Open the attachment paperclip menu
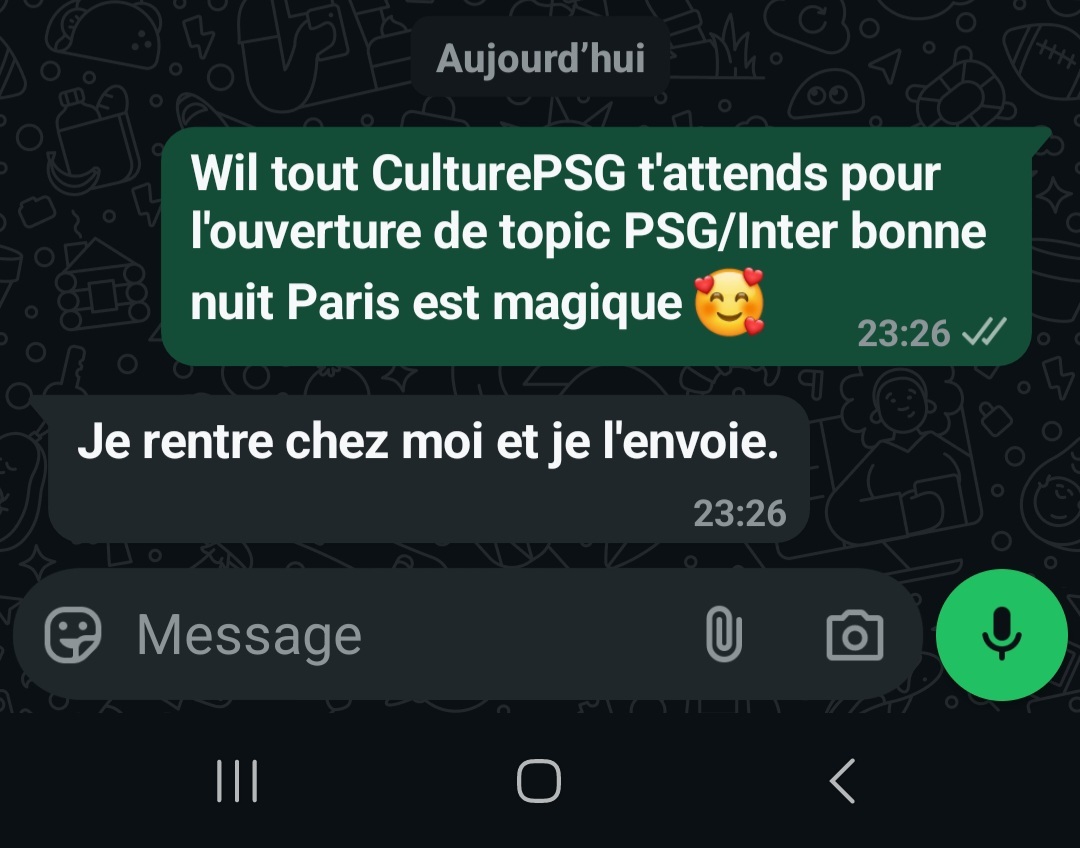Image resolution: width=1080 pixels, height=848 pixels. pyautogui.click(x=723, y=635)
